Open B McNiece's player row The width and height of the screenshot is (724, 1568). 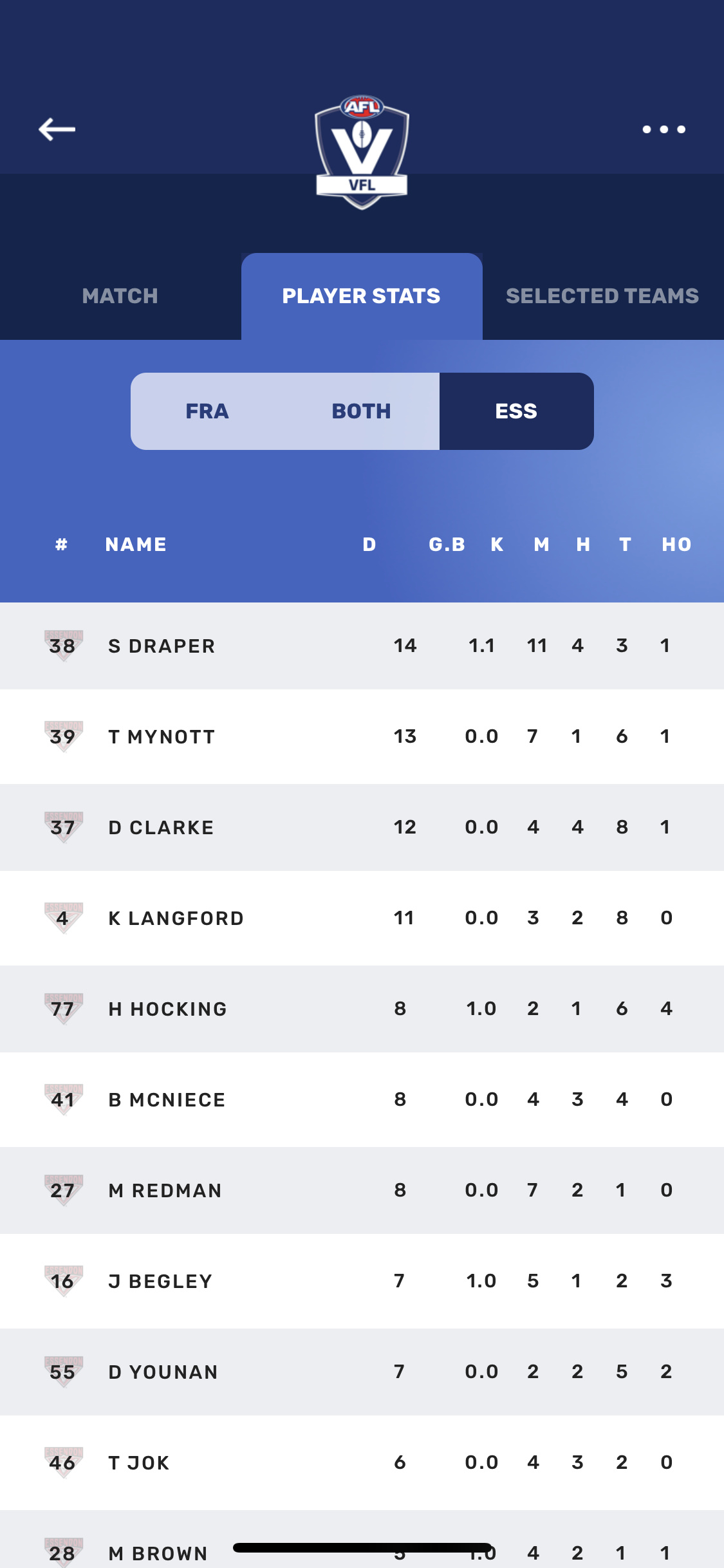(362, 1099)
